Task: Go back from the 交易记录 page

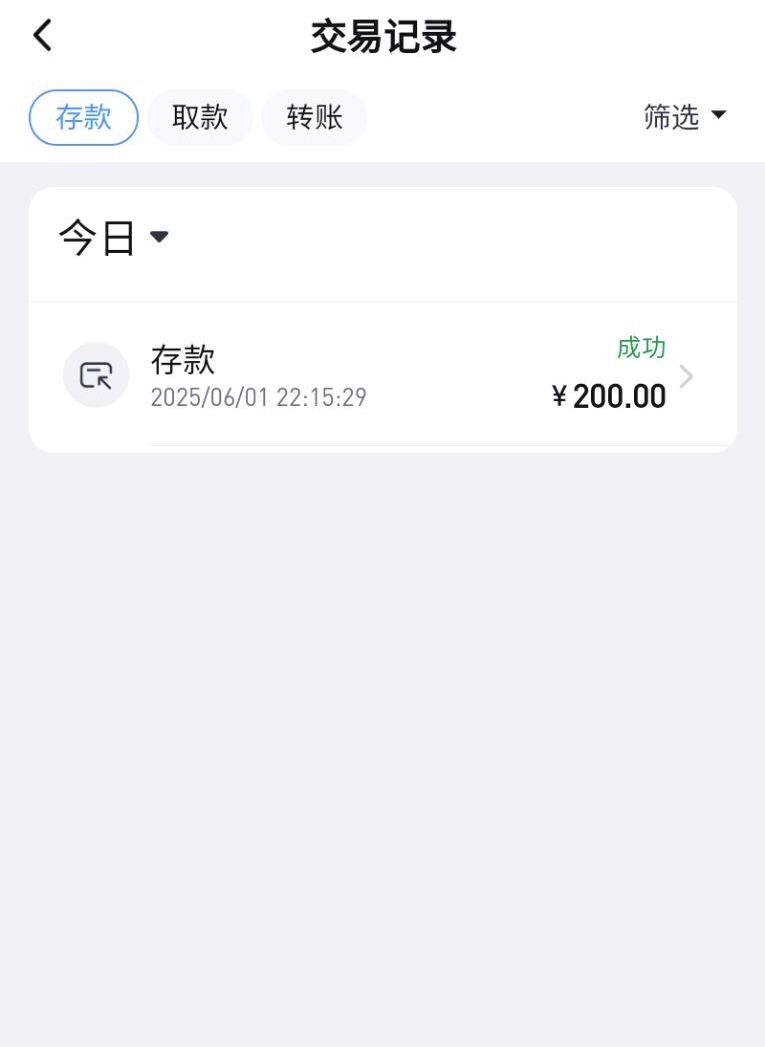Action: point(42,36)
